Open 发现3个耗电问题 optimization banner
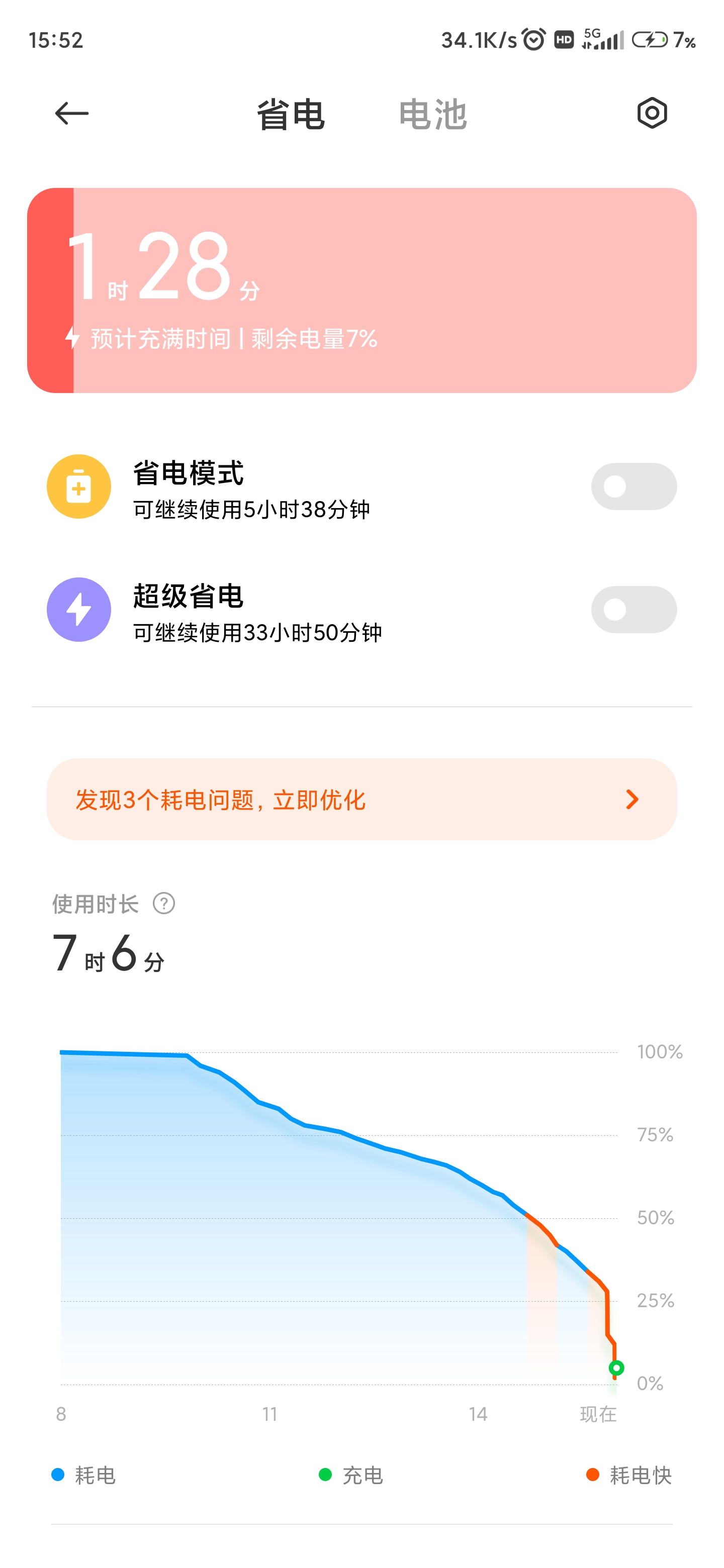 [x=361, y=799]
